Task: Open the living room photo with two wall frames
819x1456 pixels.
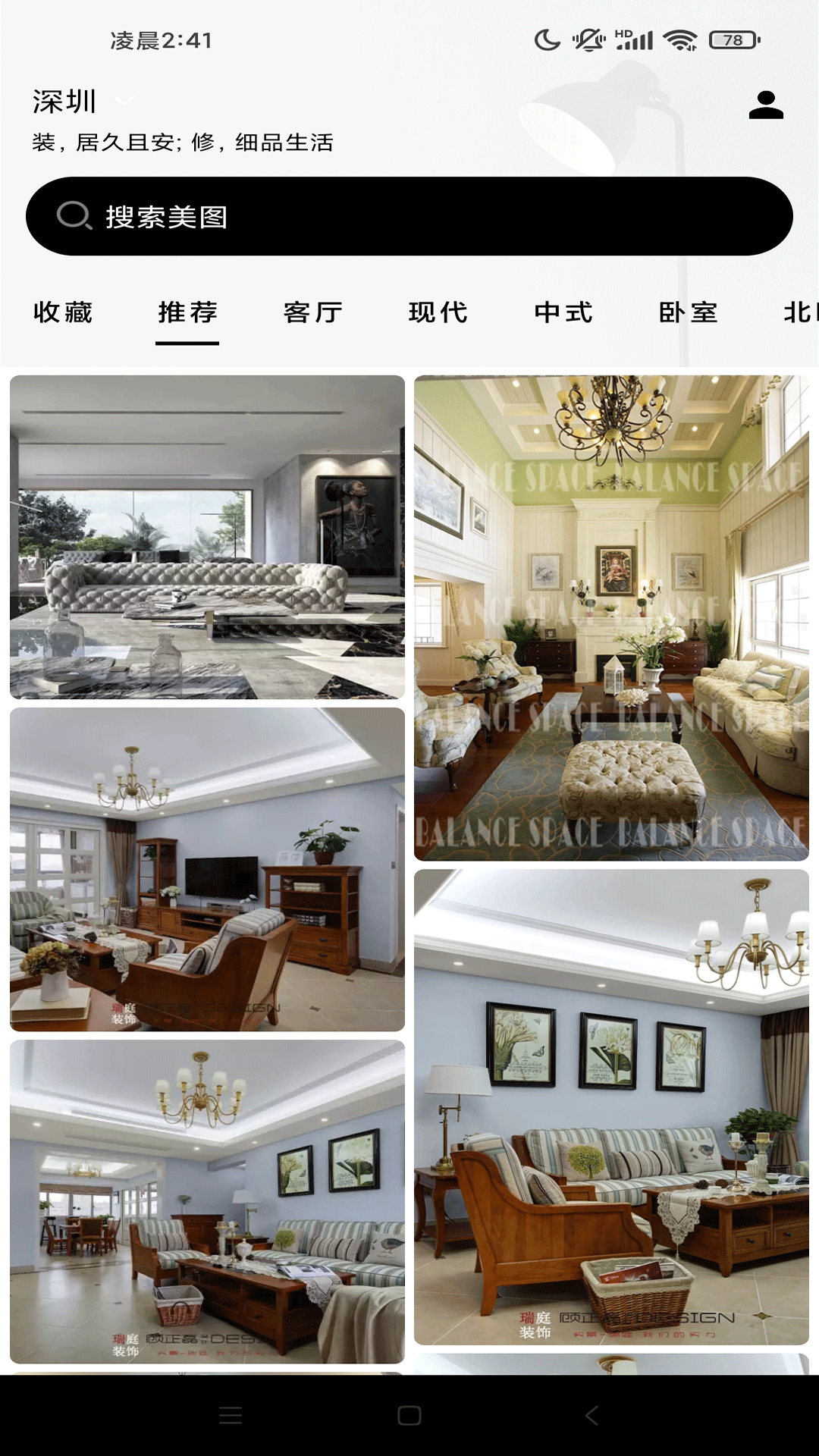Action: [207, 1201]
